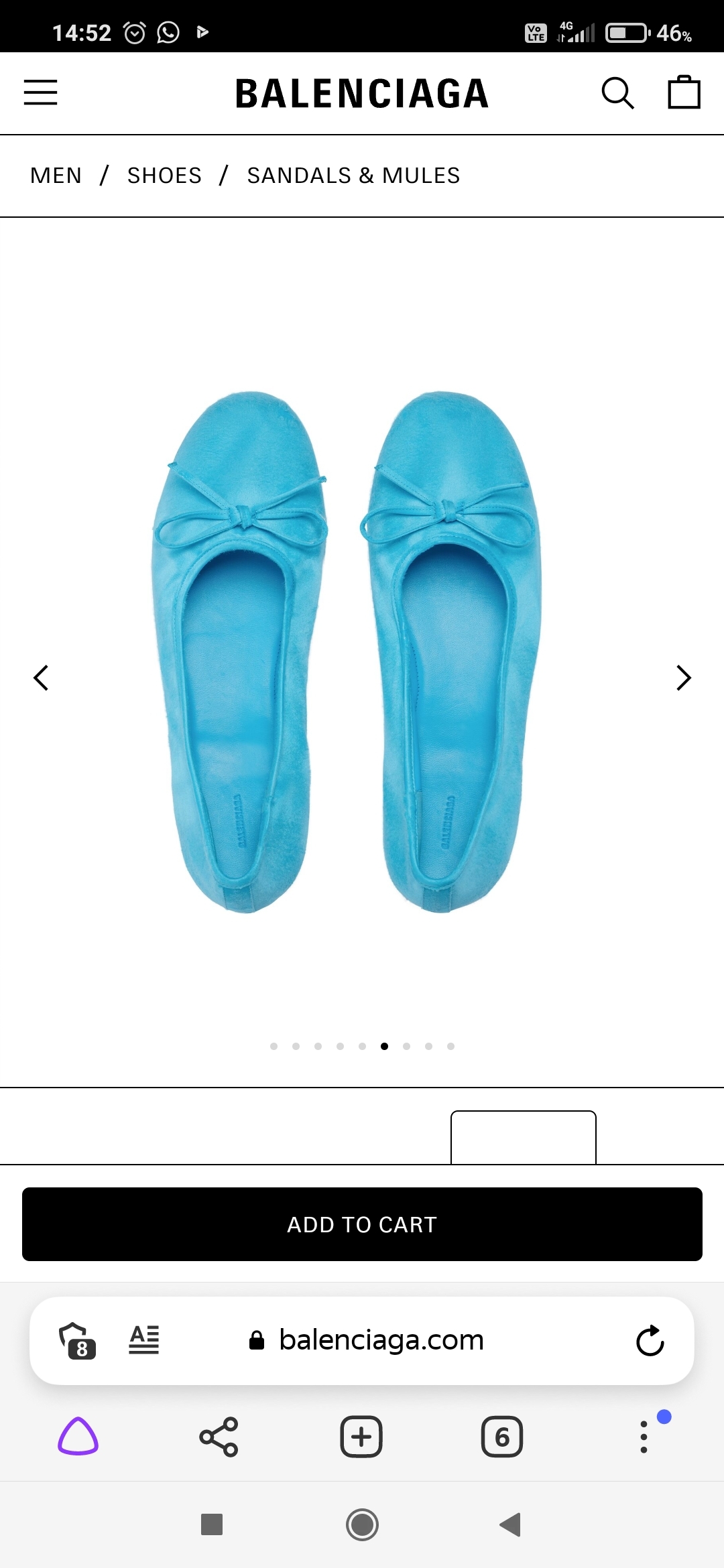Open the Alice assistant

pos(78,1437)
